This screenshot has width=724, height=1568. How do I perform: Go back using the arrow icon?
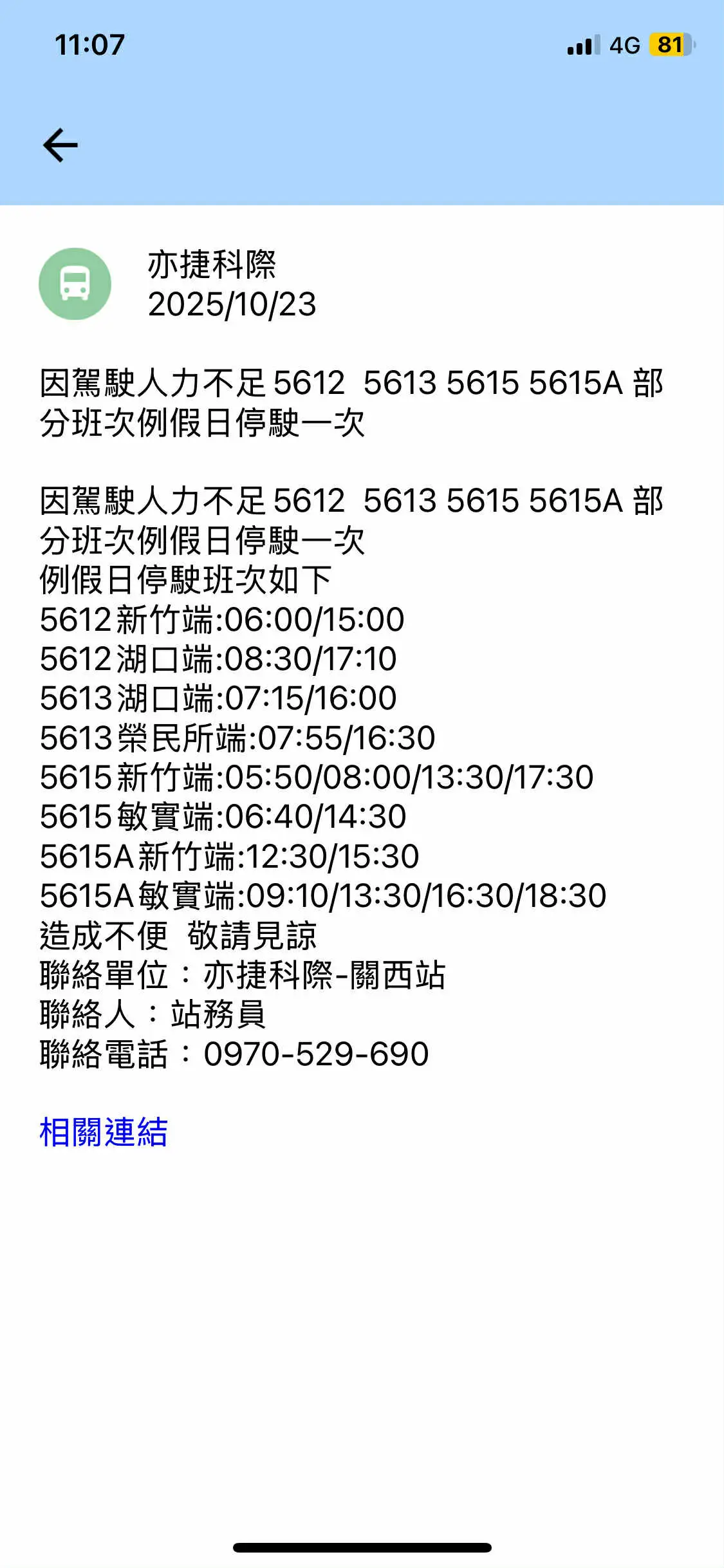click(x=60, y=145)
